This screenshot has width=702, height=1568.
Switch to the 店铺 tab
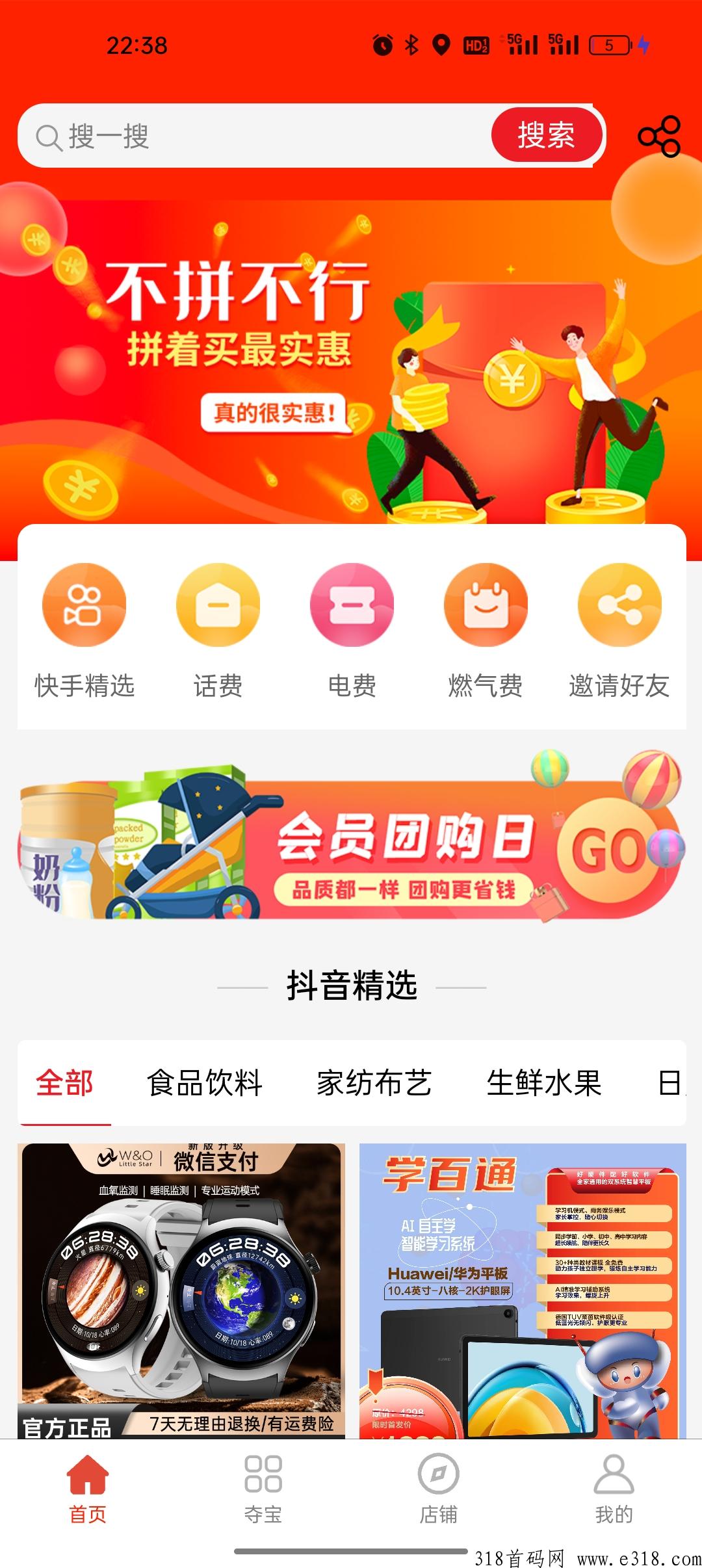439,1489
